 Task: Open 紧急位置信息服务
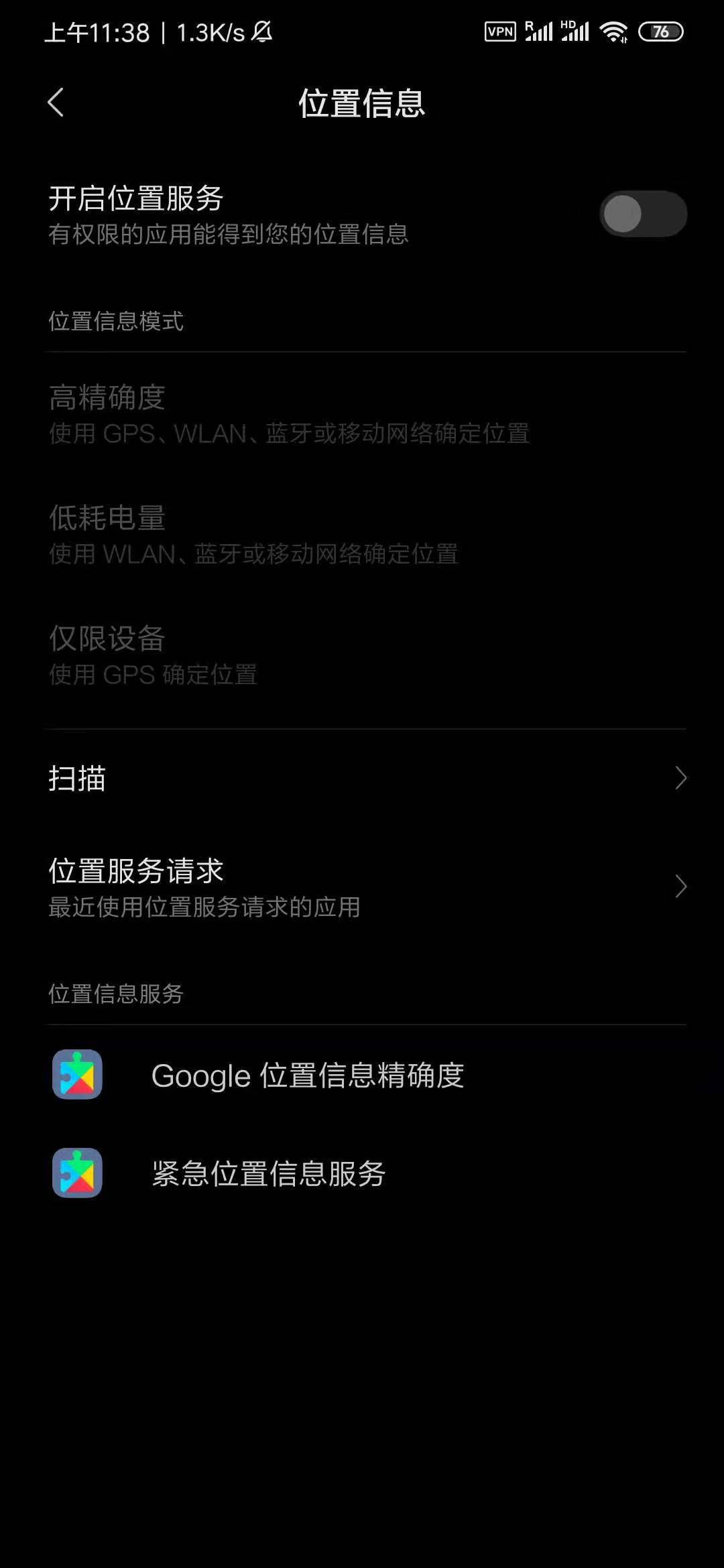pos(362,1173)
